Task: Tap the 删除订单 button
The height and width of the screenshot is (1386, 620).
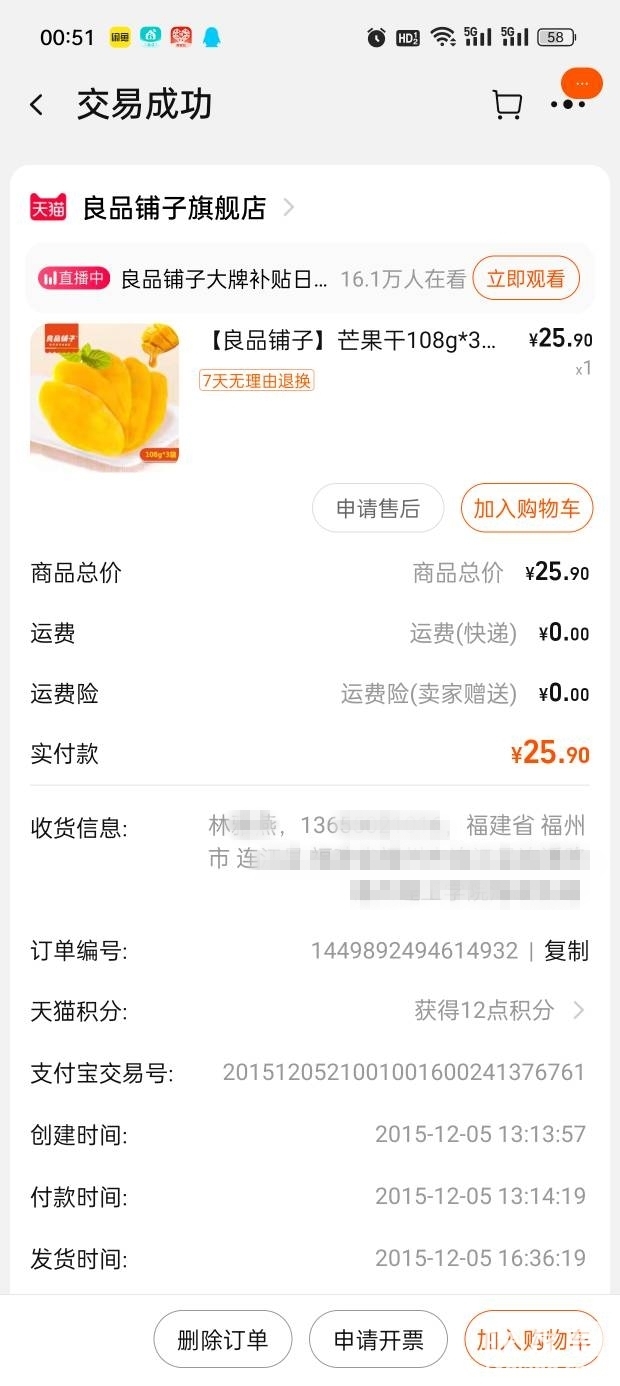Action: (x=222, y=1340)
